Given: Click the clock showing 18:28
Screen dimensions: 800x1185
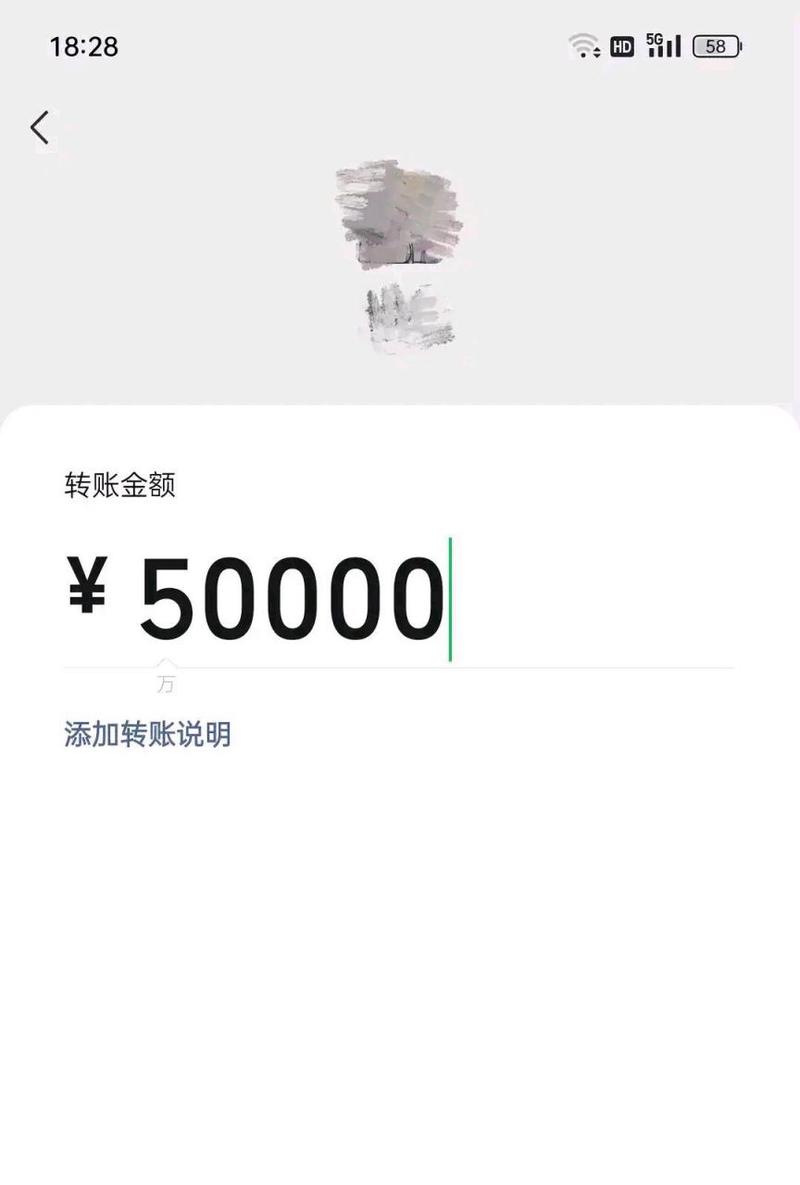Looking at the screenshot, I should (83, 45).
